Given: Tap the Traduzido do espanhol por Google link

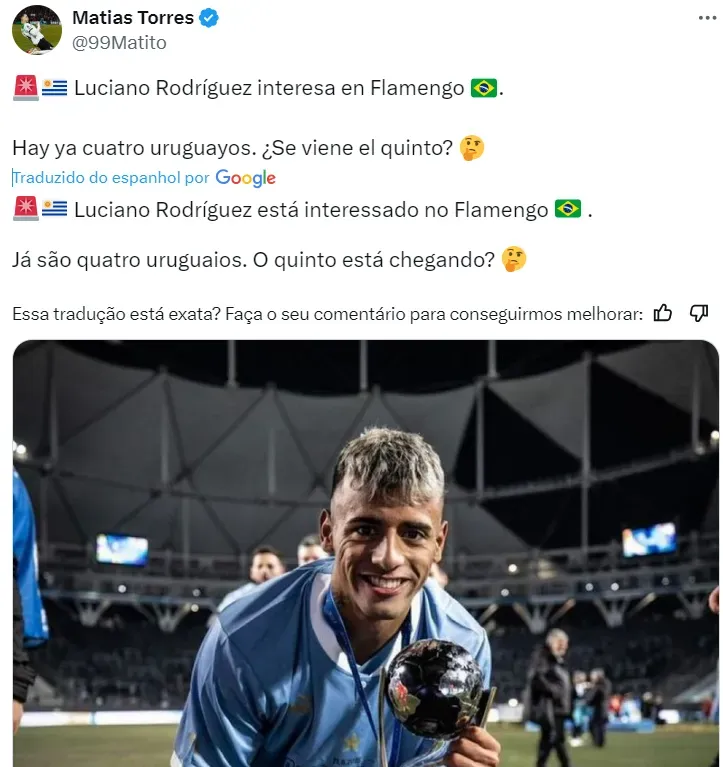Looking at the screenshot, I should point(143,177).
